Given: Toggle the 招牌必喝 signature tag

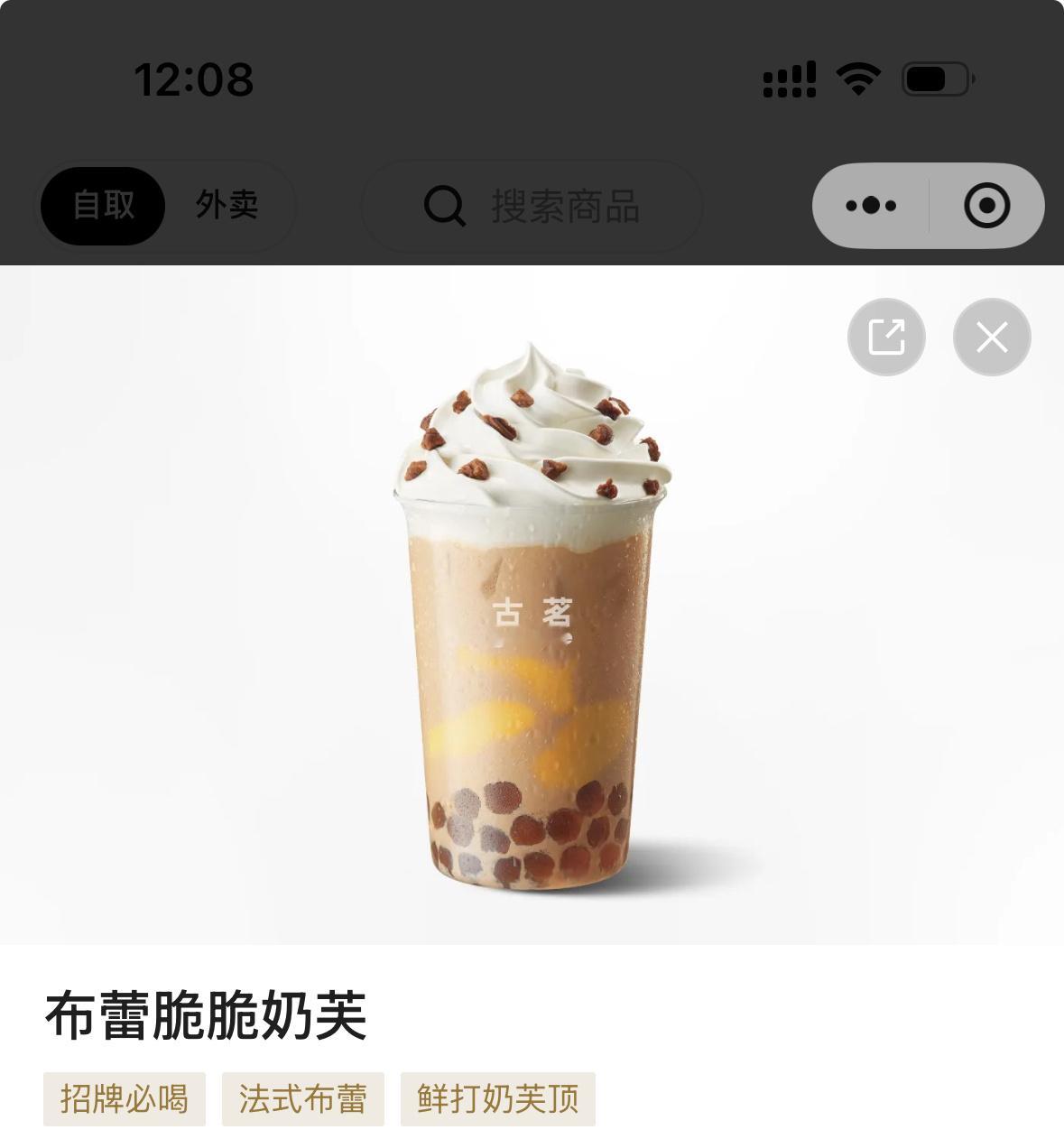Looking at the screenshot, I should click(124, 1098).
